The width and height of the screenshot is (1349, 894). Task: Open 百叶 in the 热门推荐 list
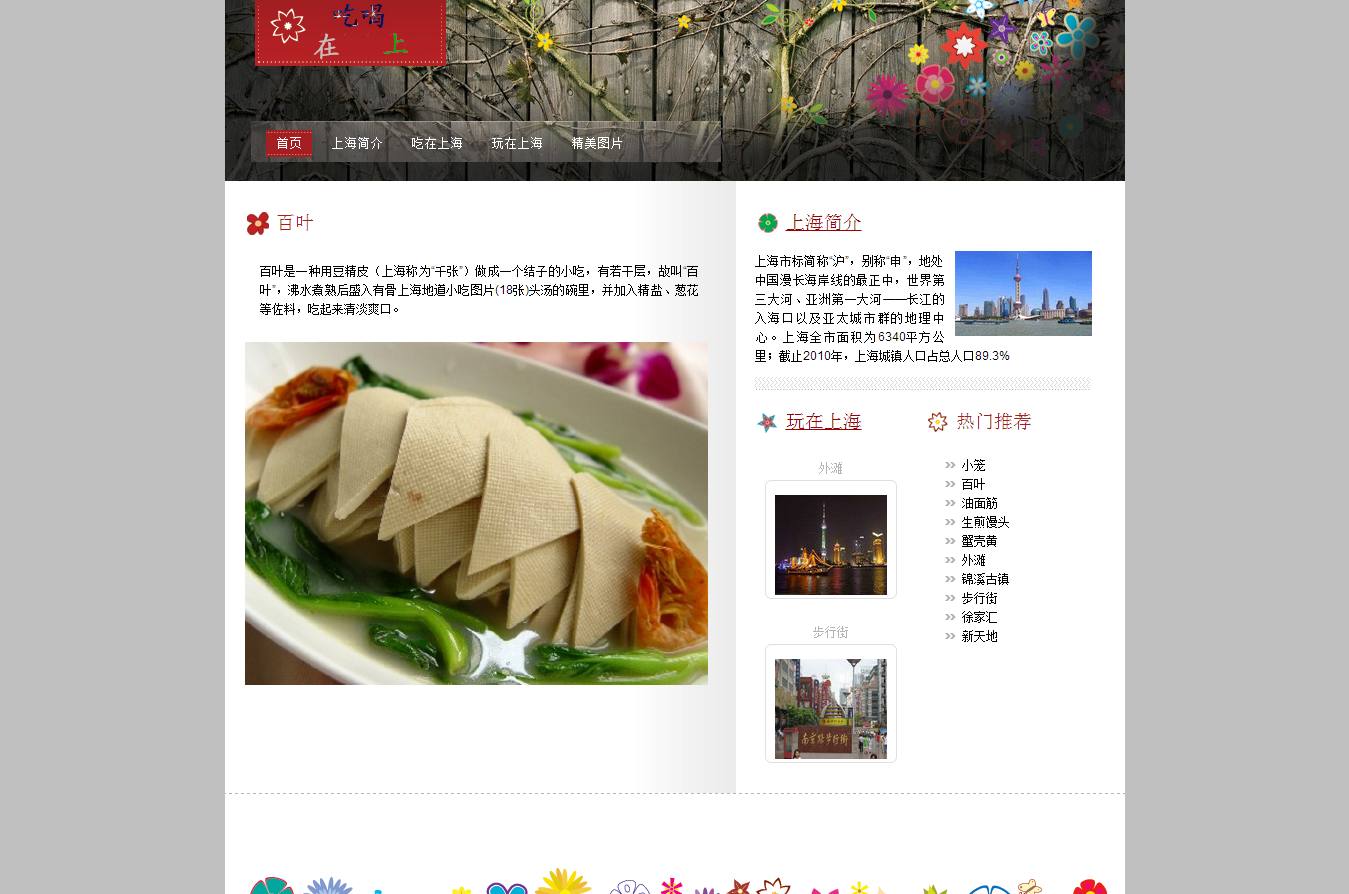click(x=973, y=484)
